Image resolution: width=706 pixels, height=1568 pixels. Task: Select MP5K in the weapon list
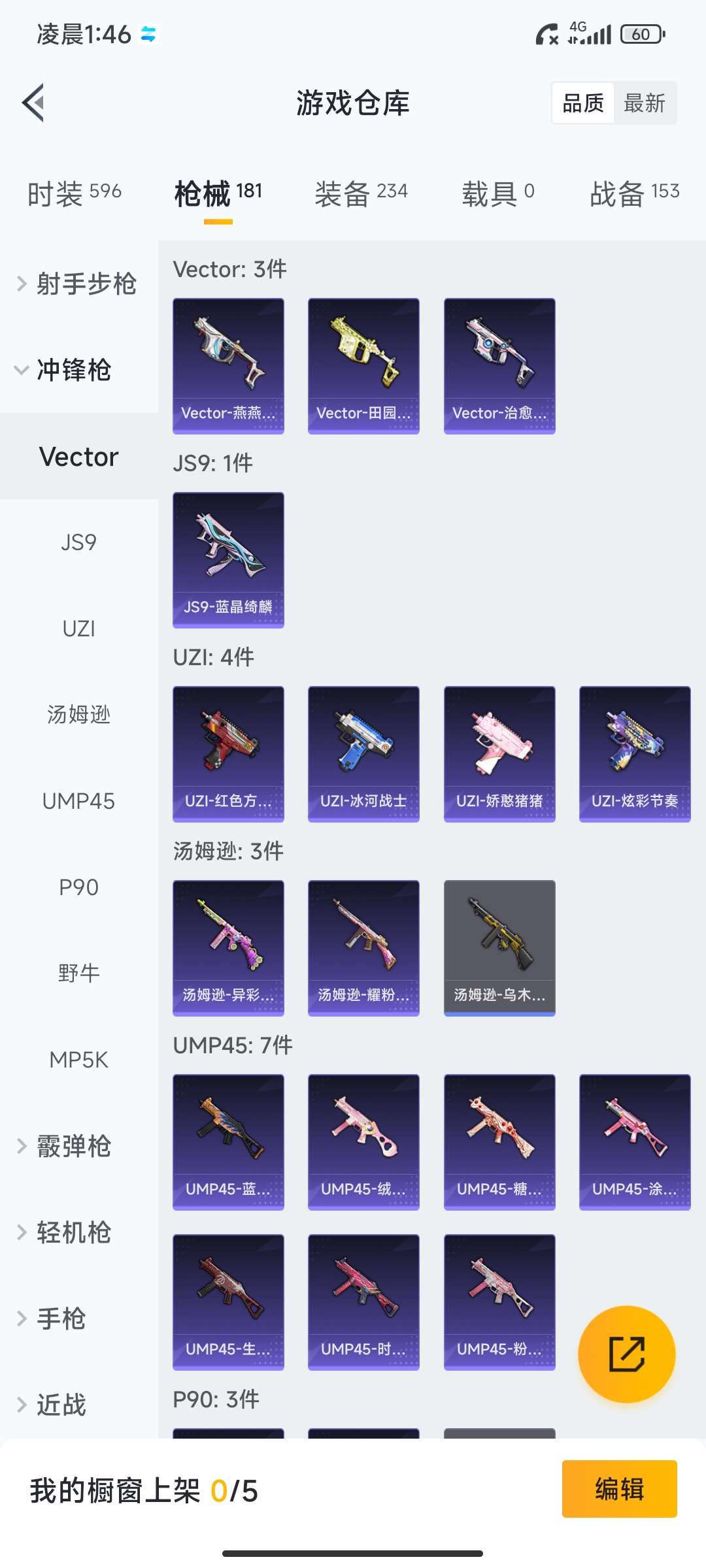click(78, 1060)
